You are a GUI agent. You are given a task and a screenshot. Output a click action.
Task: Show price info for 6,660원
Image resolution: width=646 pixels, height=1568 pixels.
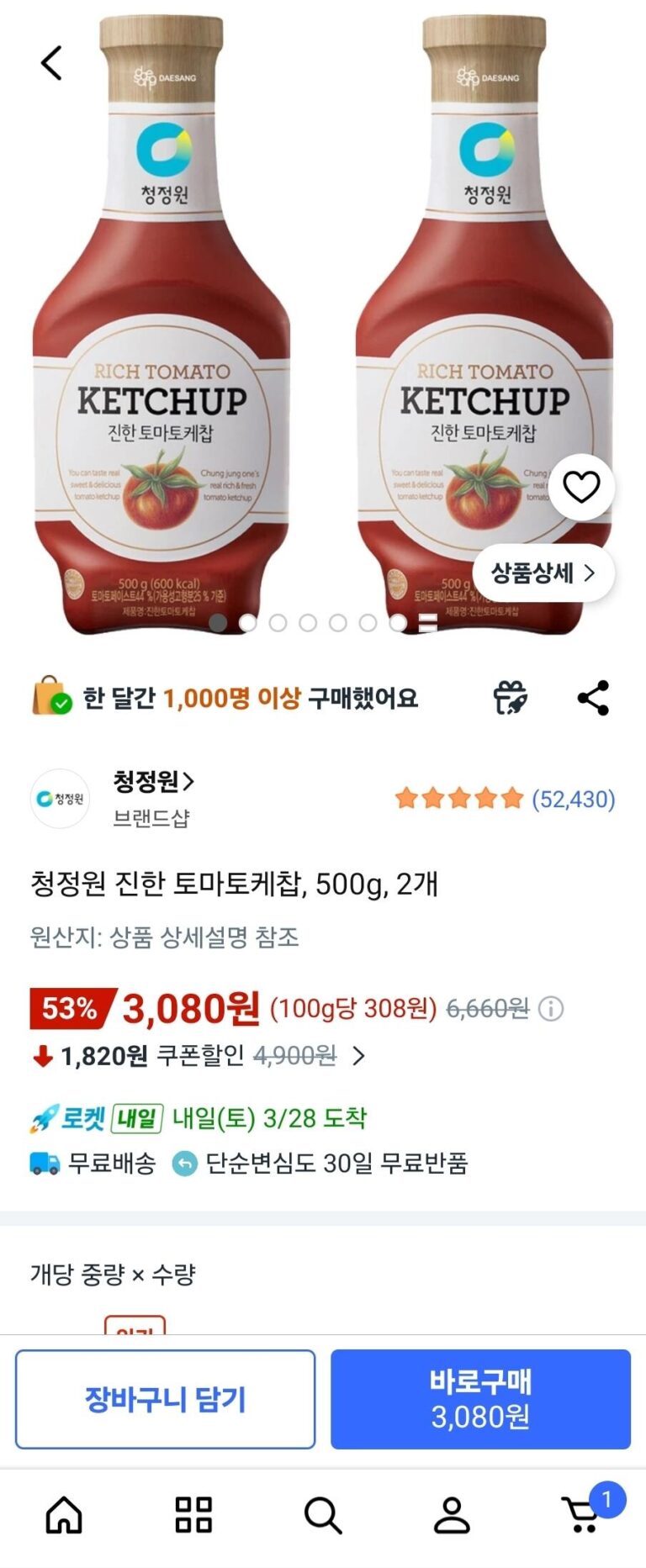click(551, 1008)
